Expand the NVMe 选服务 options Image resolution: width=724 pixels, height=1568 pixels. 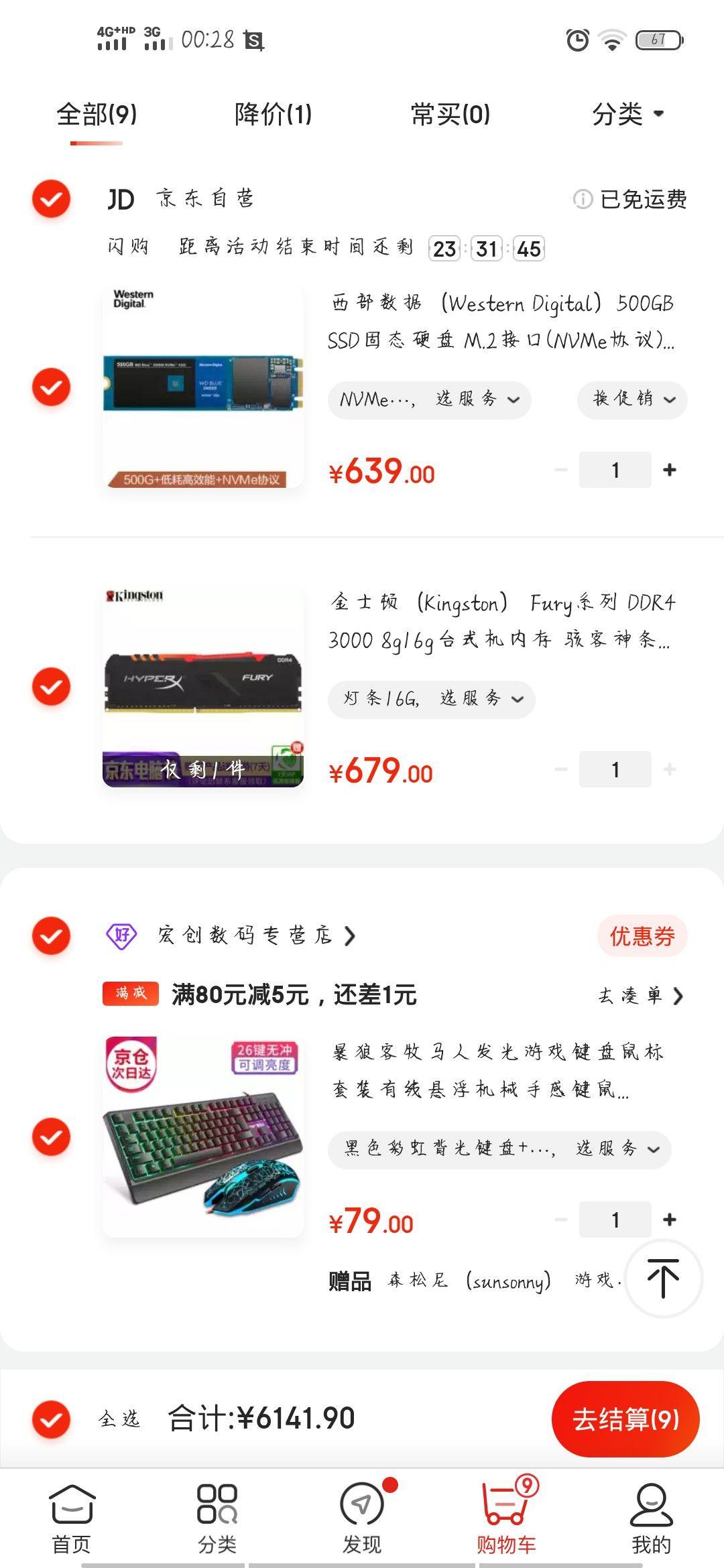click(x=429, y=400)
